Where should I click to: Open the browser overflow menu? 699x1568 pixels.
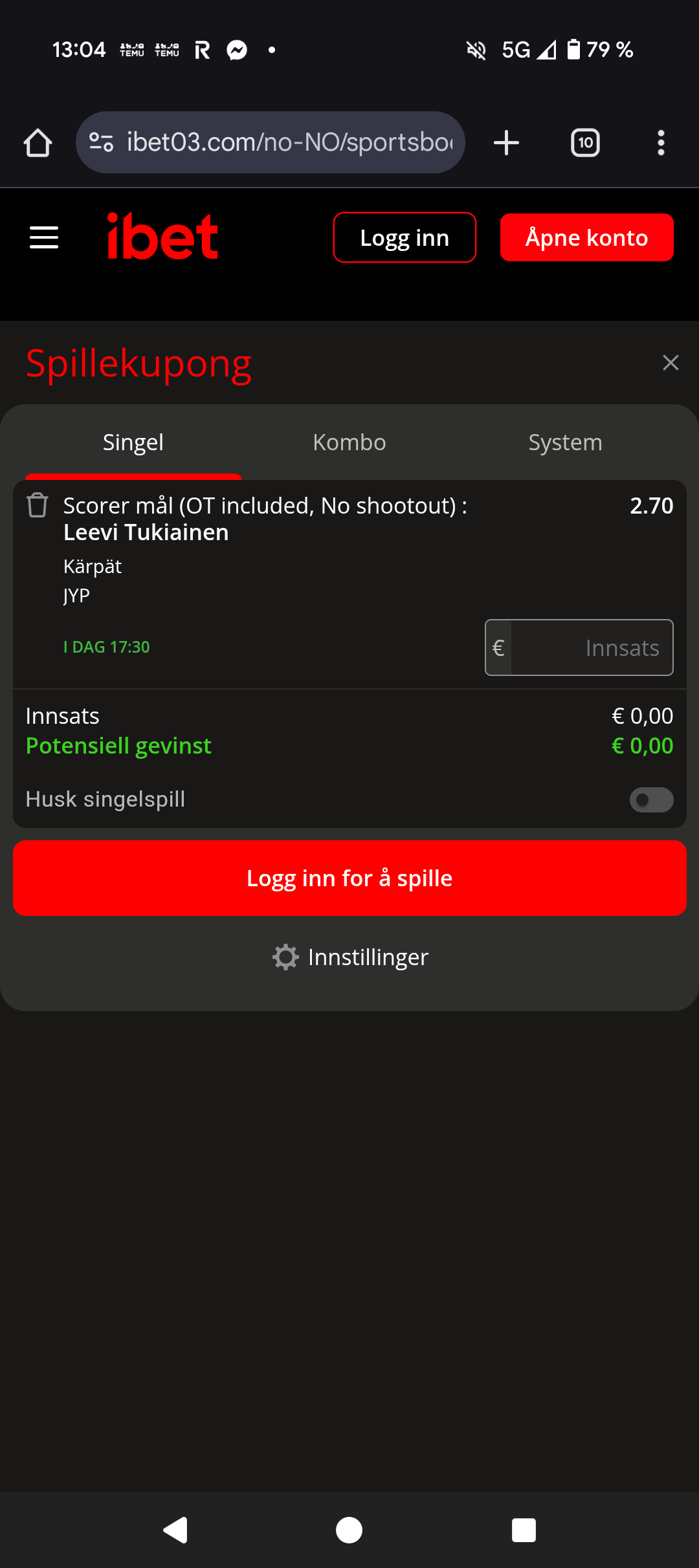pyautogui.click(x=661, y=142)
